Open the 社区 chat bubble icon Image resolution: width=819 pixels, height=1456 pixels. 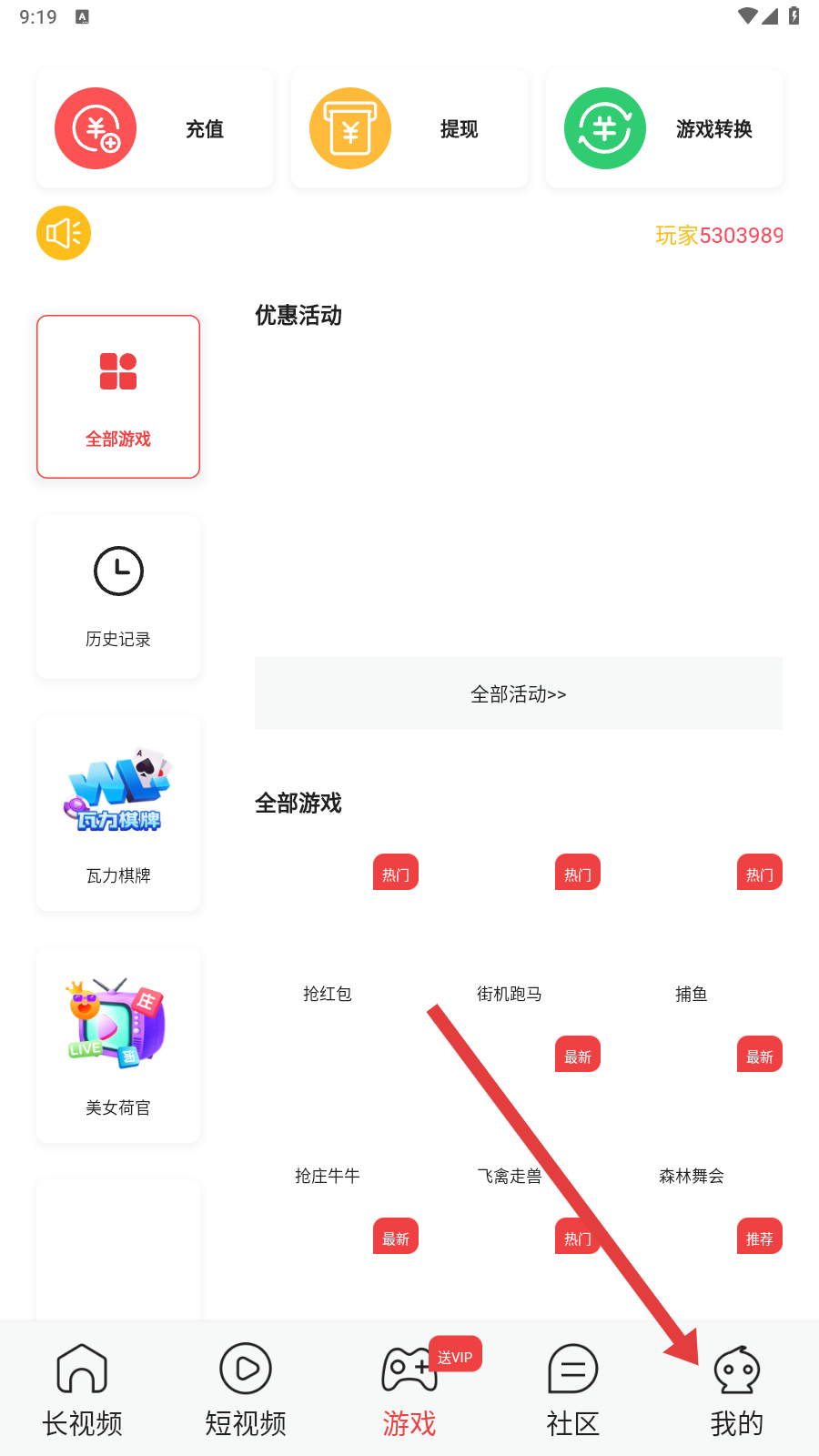point(572,1370)
